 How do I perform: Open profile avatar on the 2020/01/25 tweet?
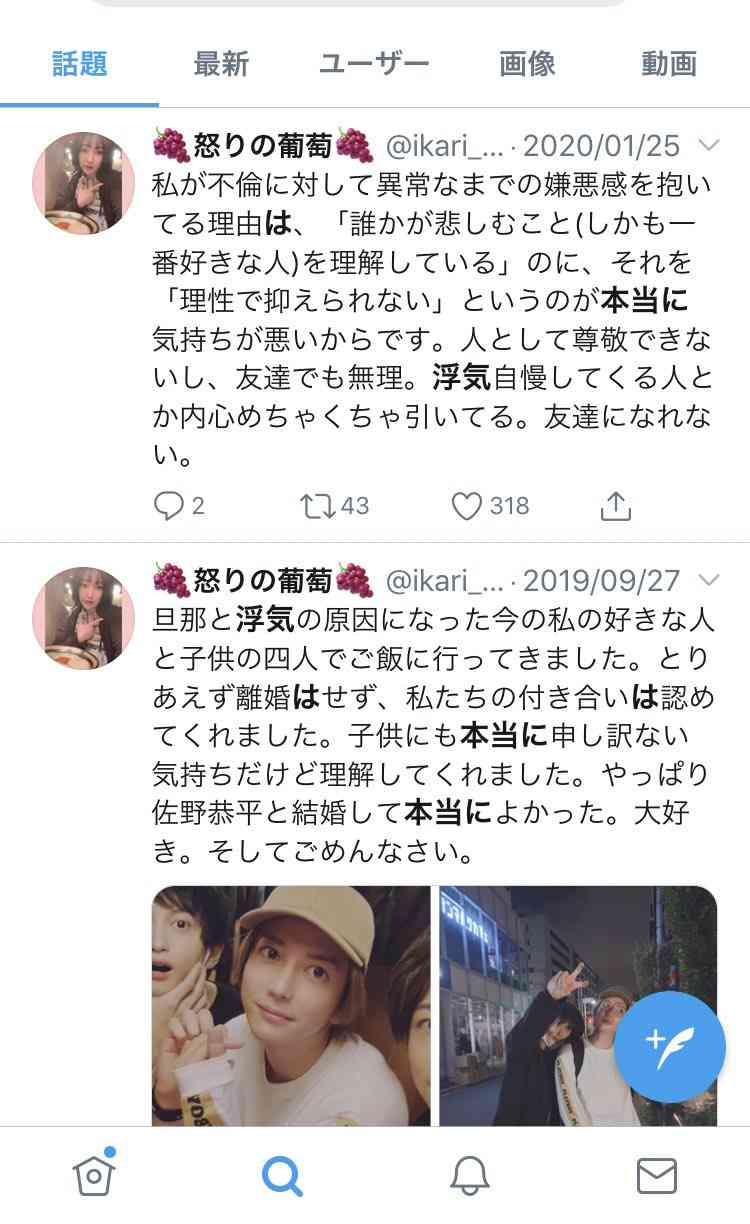pyautogui.click(x=84, y=182)
